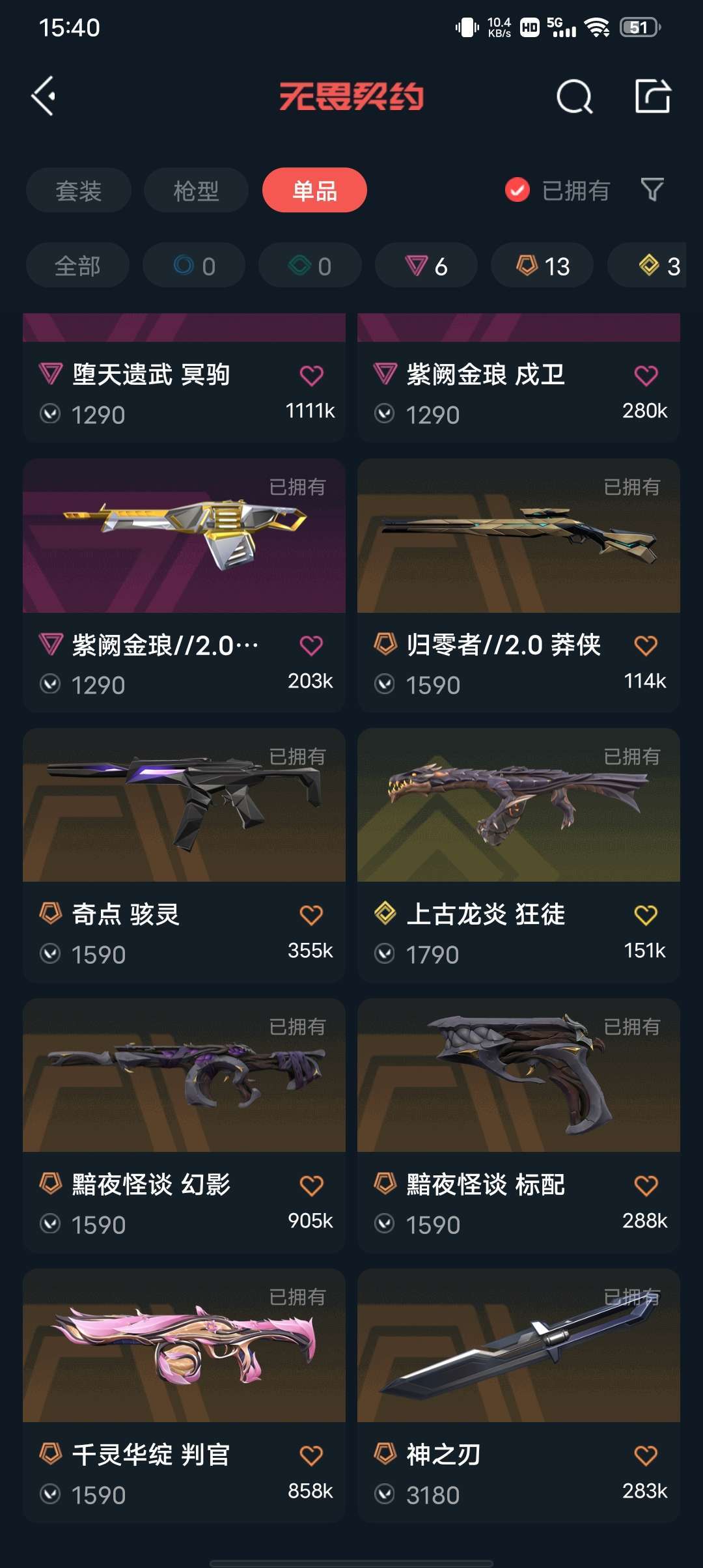Go back using the top-left arrow
This screenshot has width=703, height=1568.
pos(44,96)
